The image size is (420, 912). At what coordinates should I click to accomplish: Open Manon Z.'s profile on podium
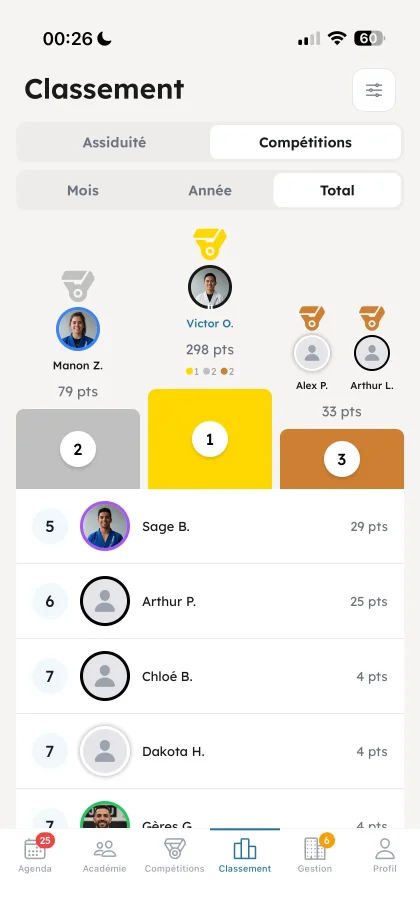pos(78,329)
